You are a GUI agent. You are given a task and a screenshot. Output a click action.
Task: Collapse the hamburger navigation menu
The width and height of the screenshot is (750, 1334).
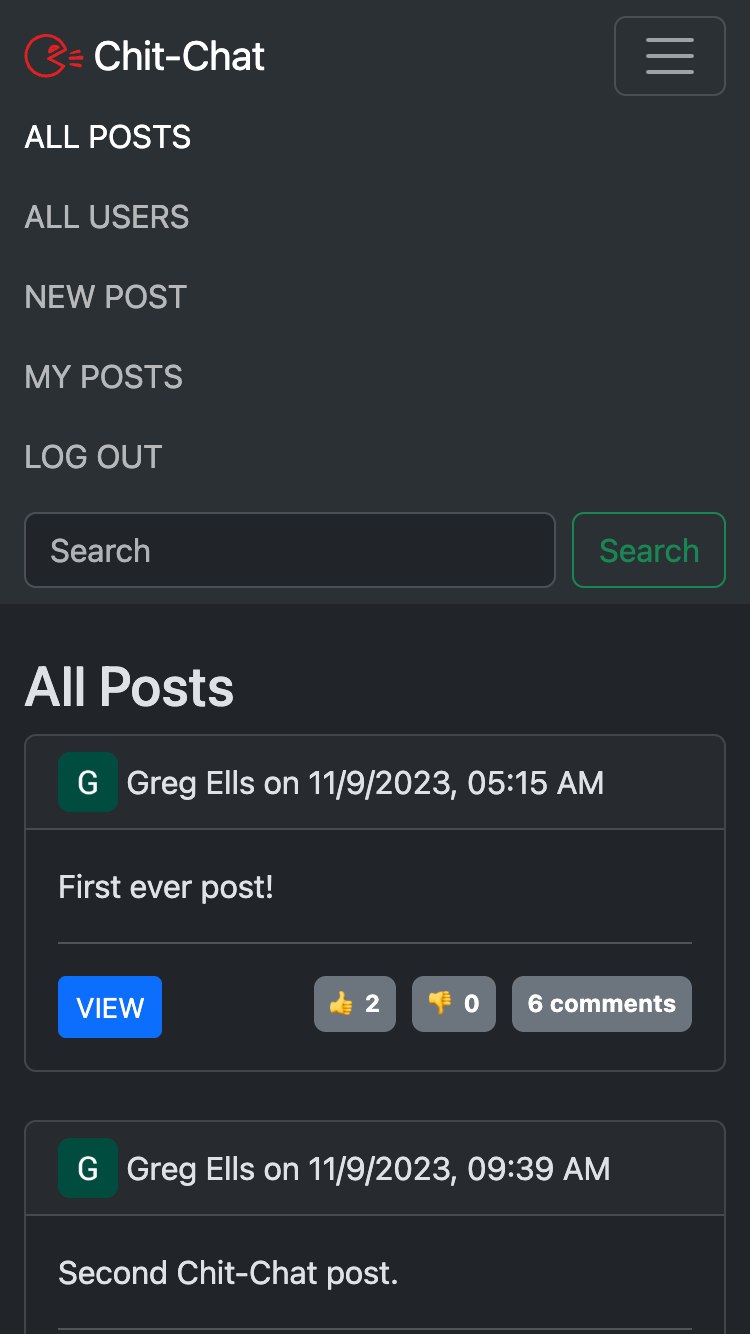pyautogui.click(x=670, y=56)
